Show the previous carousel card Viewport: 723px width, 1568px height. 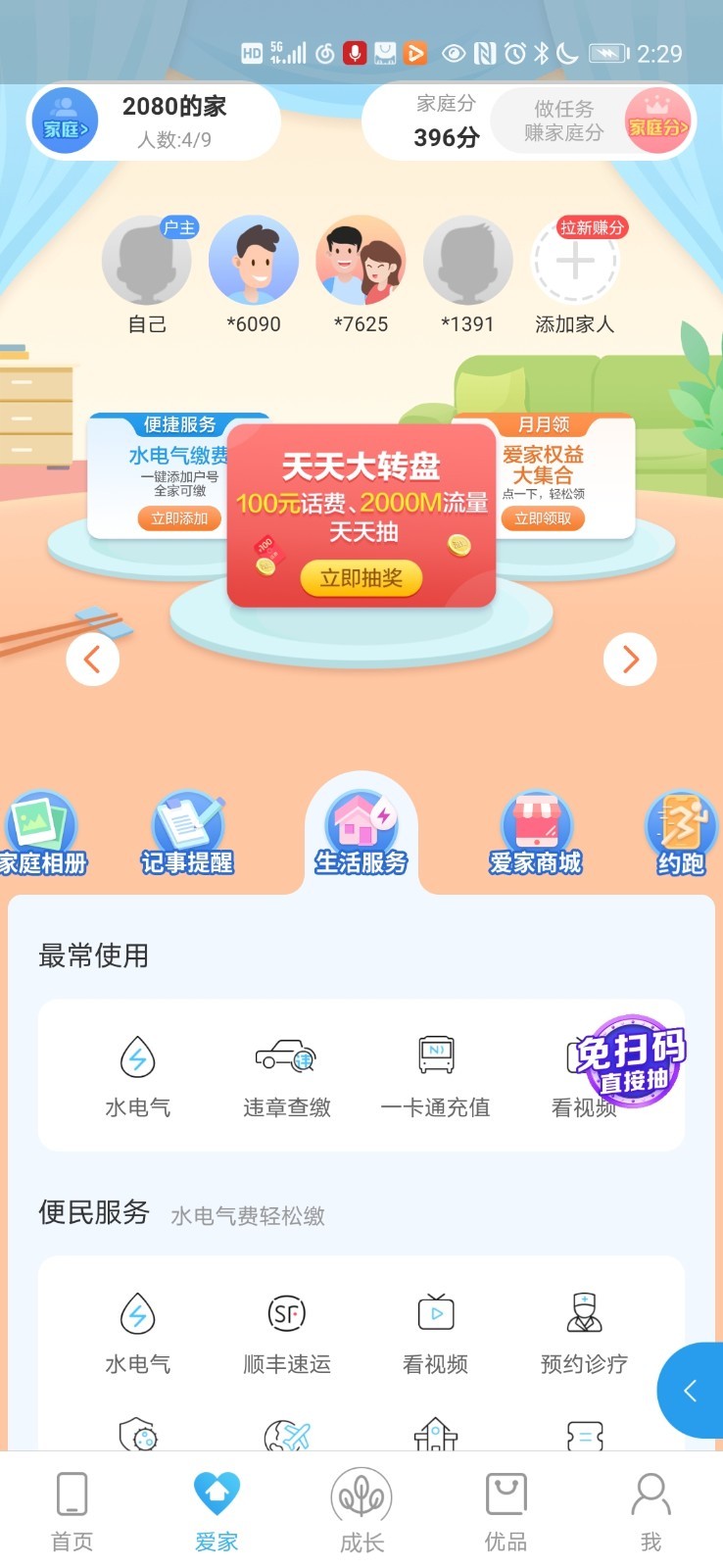92,659
